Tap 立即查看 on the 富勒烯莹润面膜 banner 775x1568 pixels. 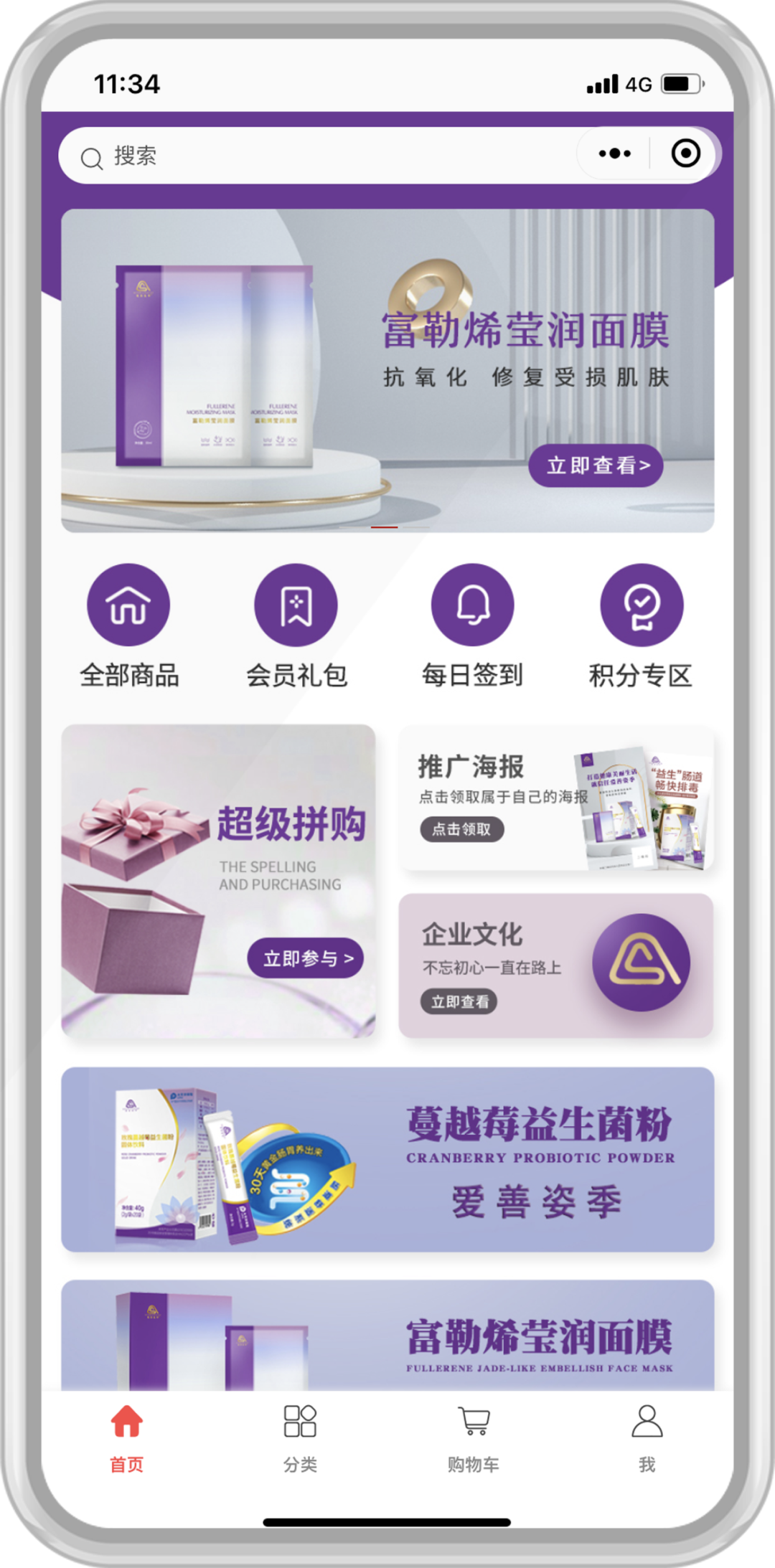[596, 466]
